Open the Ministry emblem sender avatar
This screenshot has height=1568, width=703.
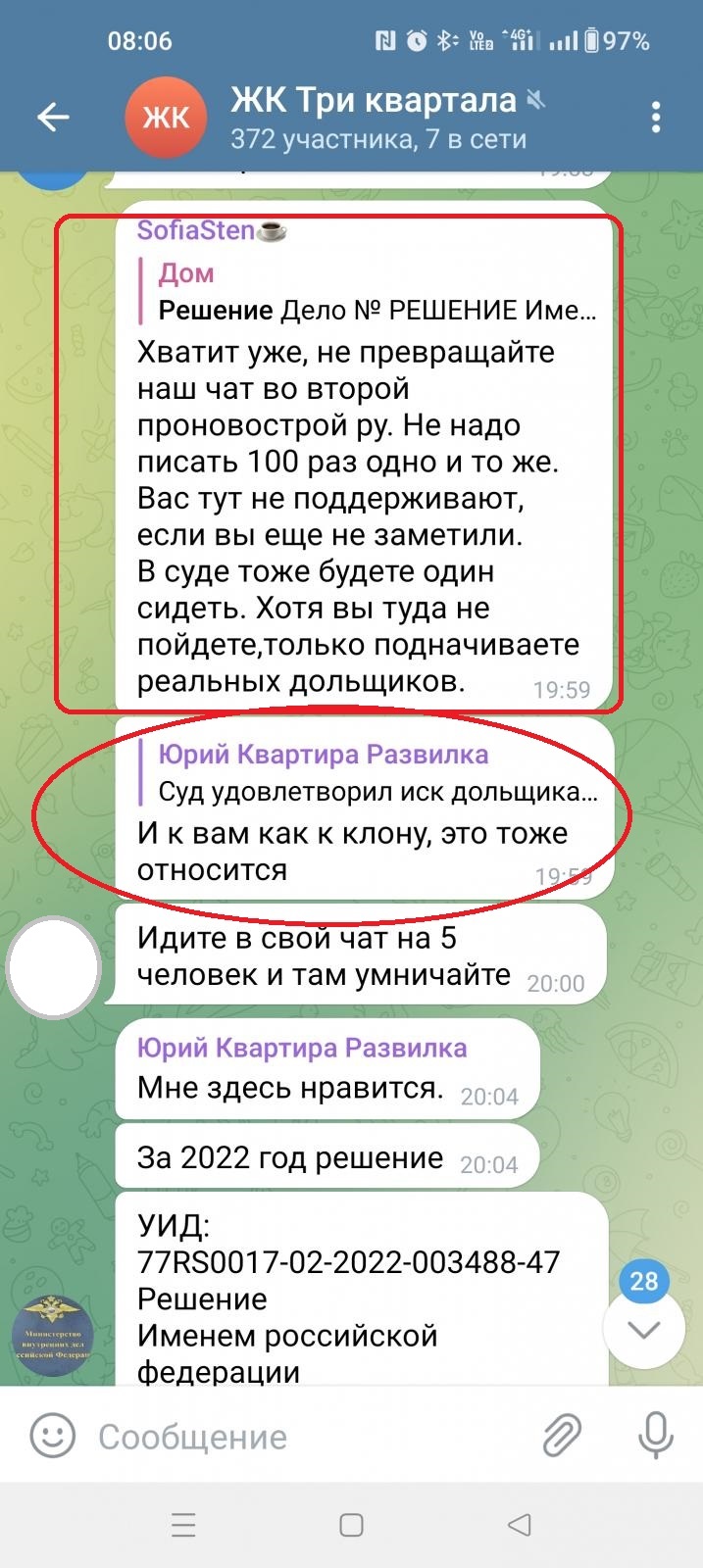(x=53, y=1335)
